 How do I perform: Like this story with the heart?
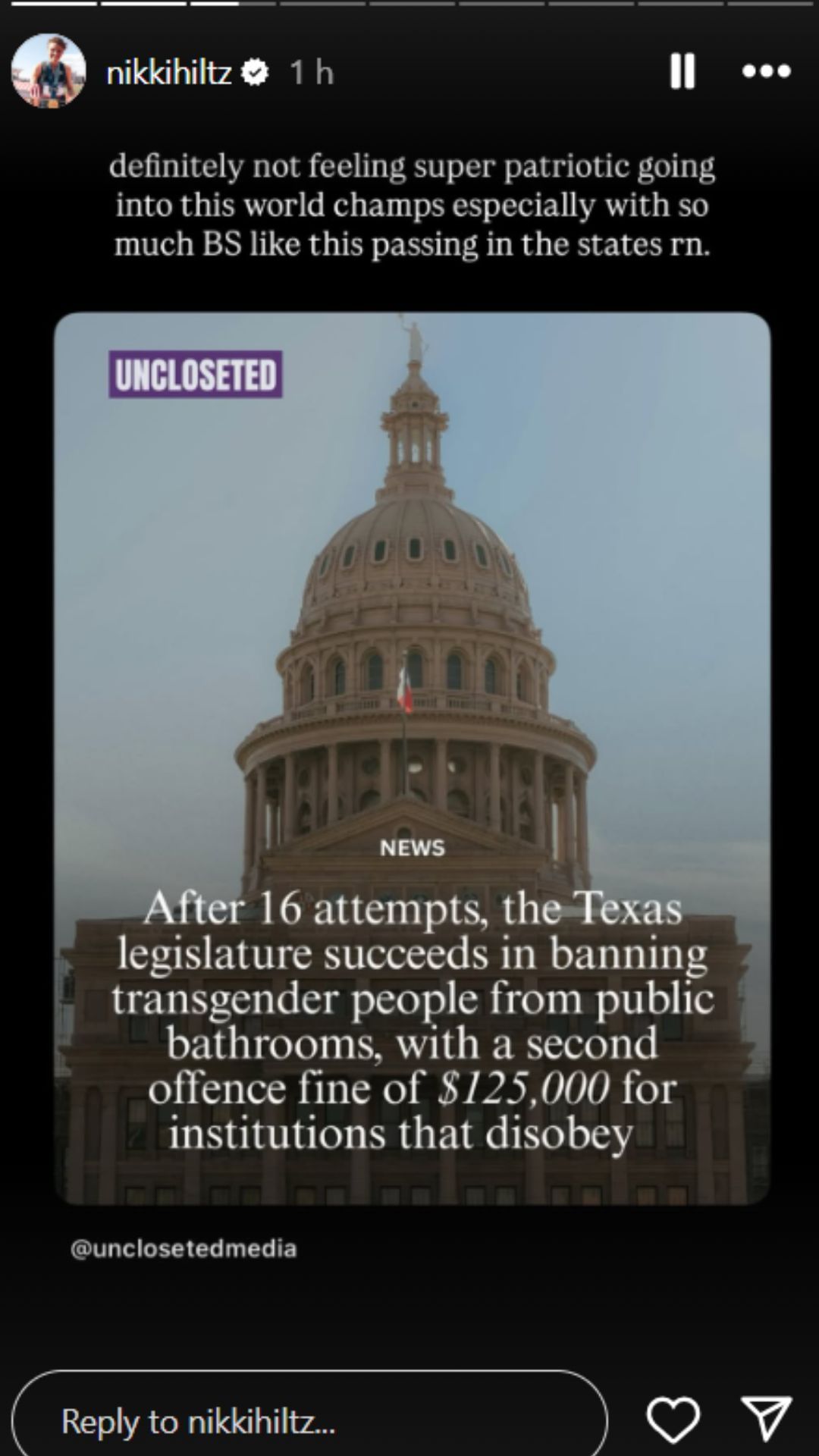(x=673, y=1419)
